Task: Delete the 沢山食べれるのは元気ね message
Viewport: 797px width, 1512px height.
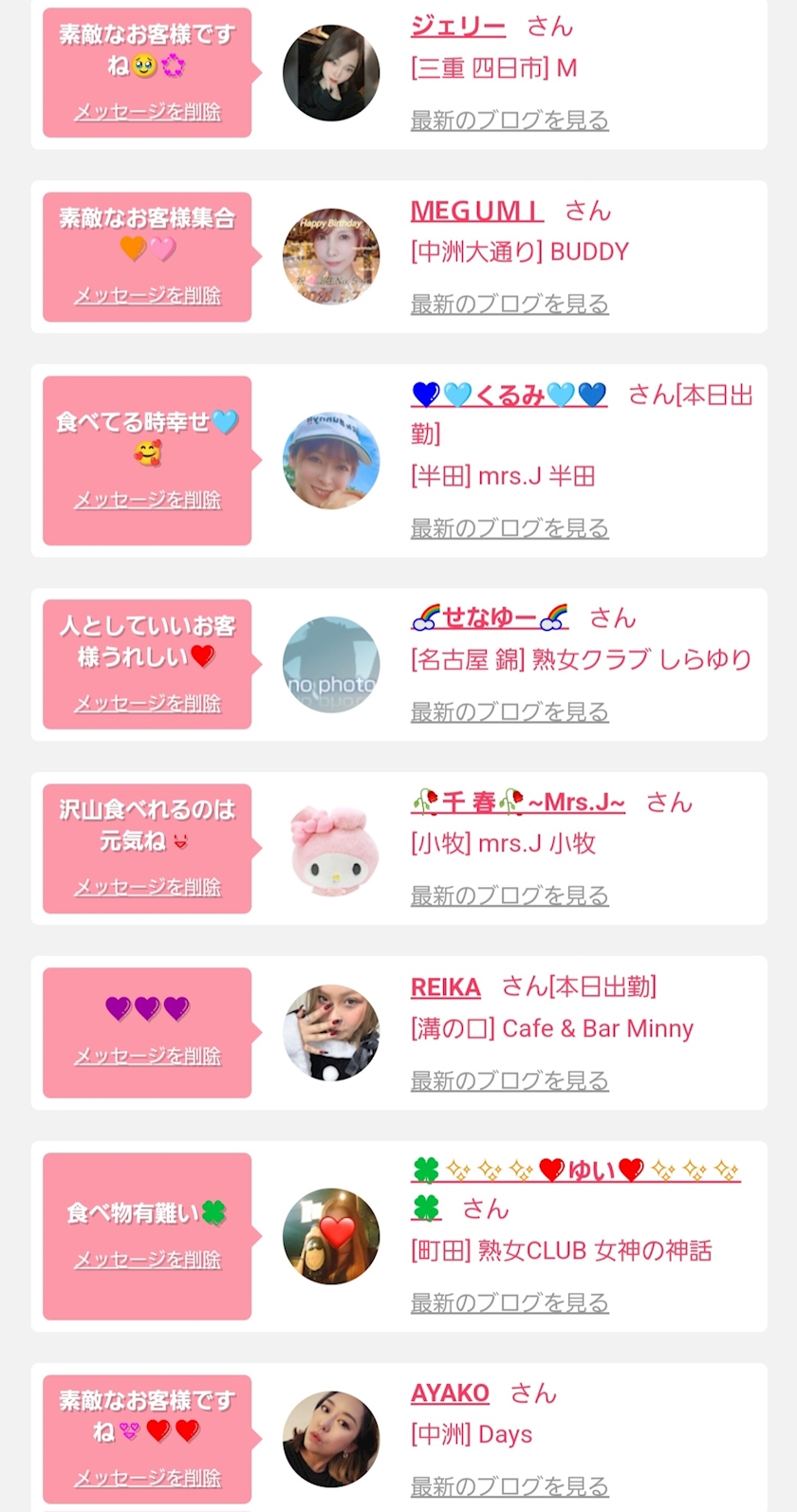Action: tap(147, 888)
